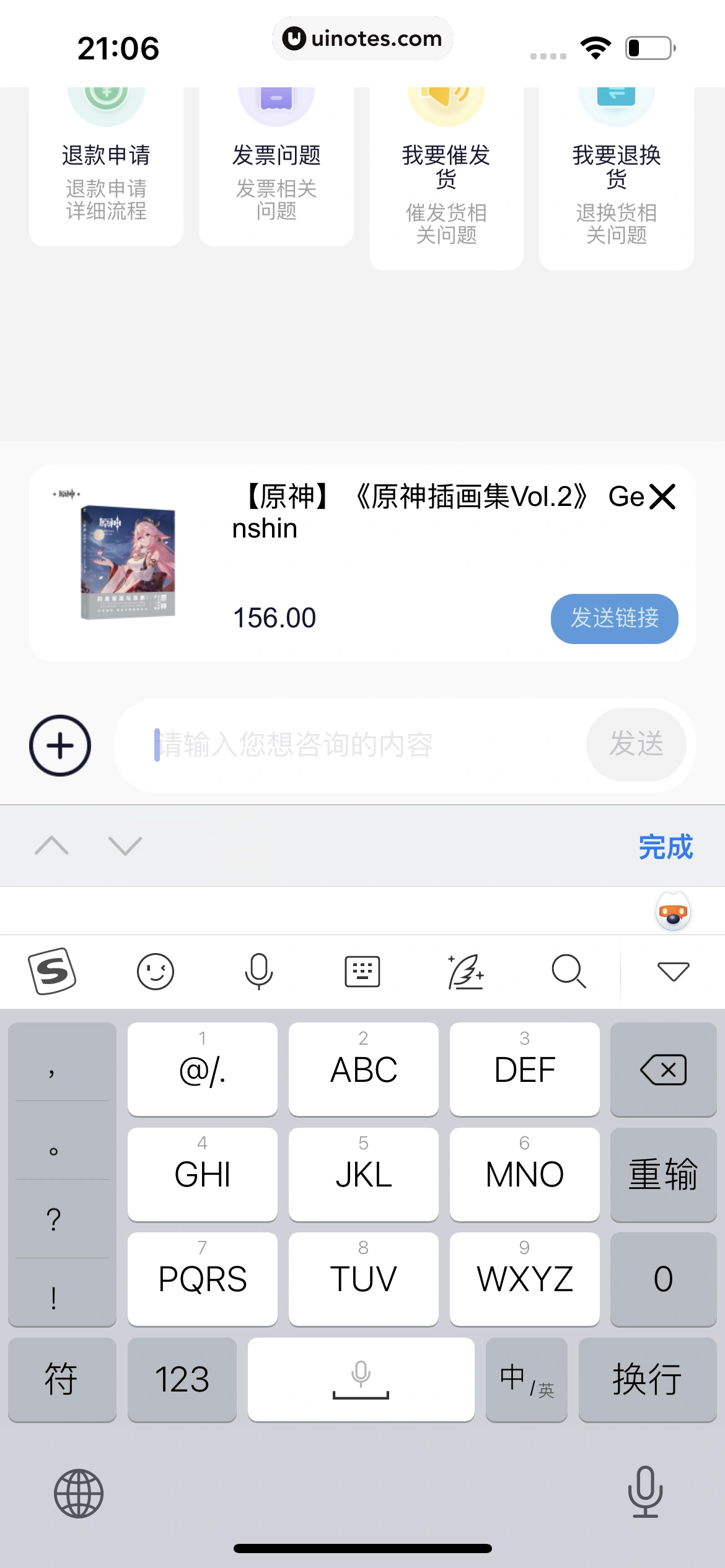Dismiss the 原神插画集 product card
Image resolution: width=725 pixels, height=1568 pixels.
click(x=663, y=497)
